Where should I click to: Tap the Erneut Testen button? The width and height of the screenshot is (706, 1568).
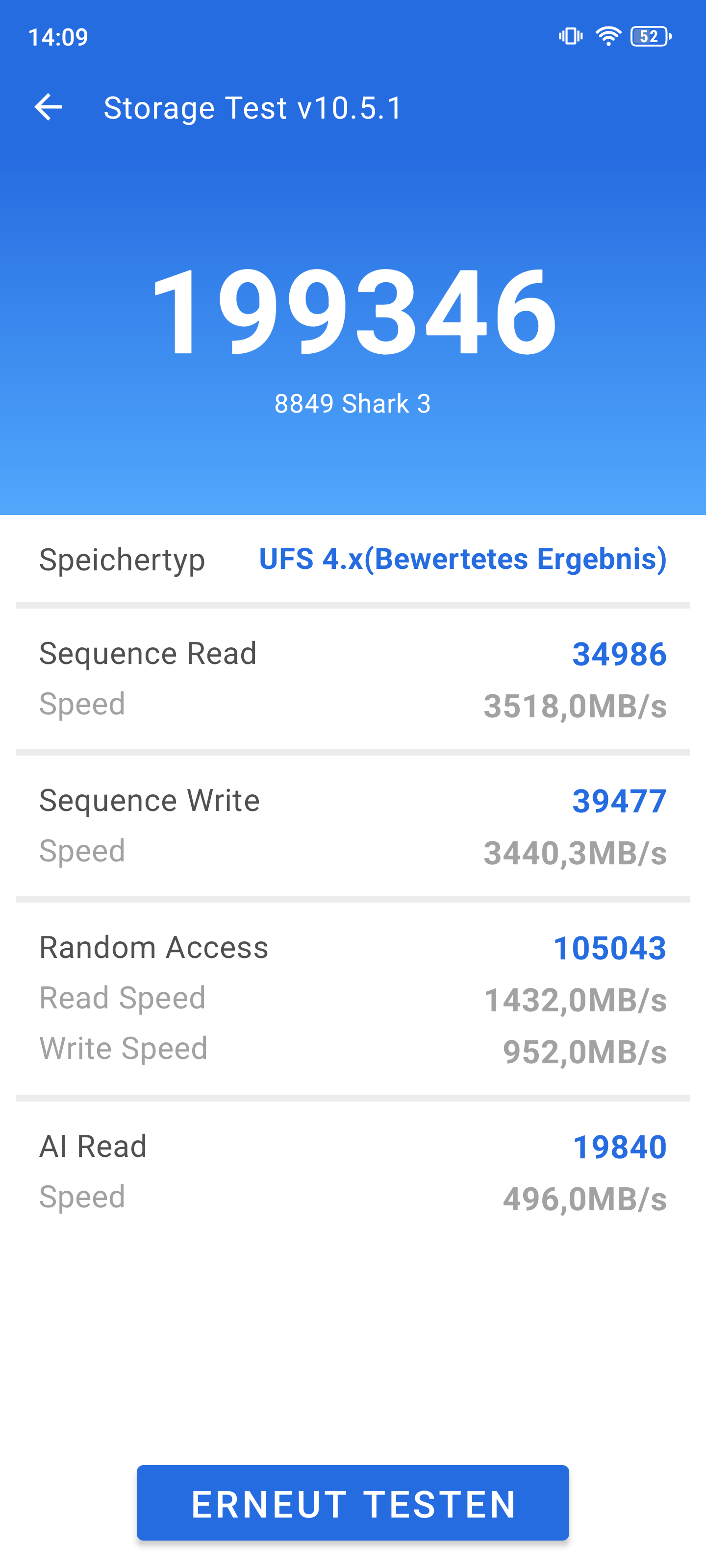point(353,1503)
